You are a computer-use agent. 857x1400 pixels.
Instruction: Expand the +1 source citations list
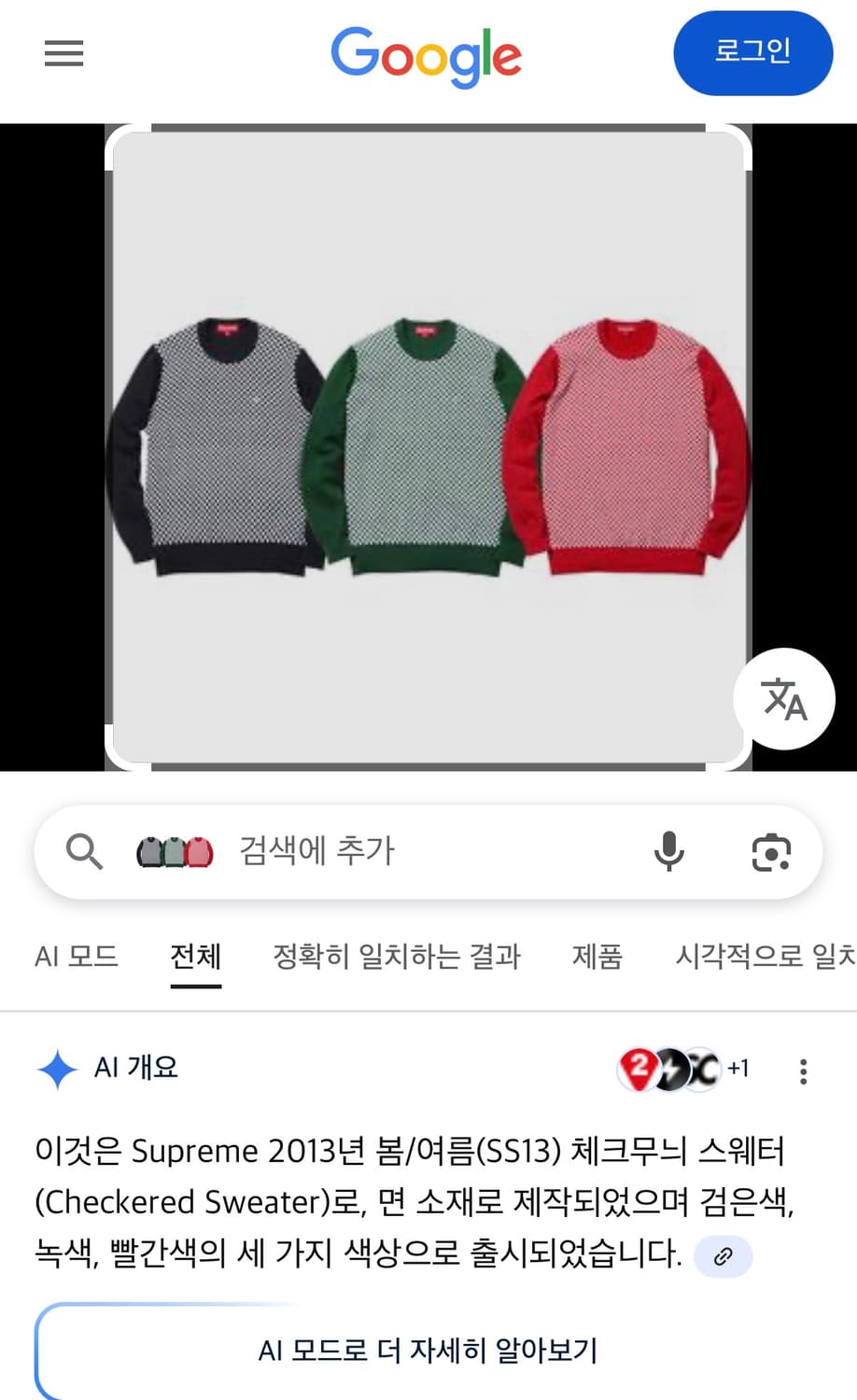[738, 1070]
